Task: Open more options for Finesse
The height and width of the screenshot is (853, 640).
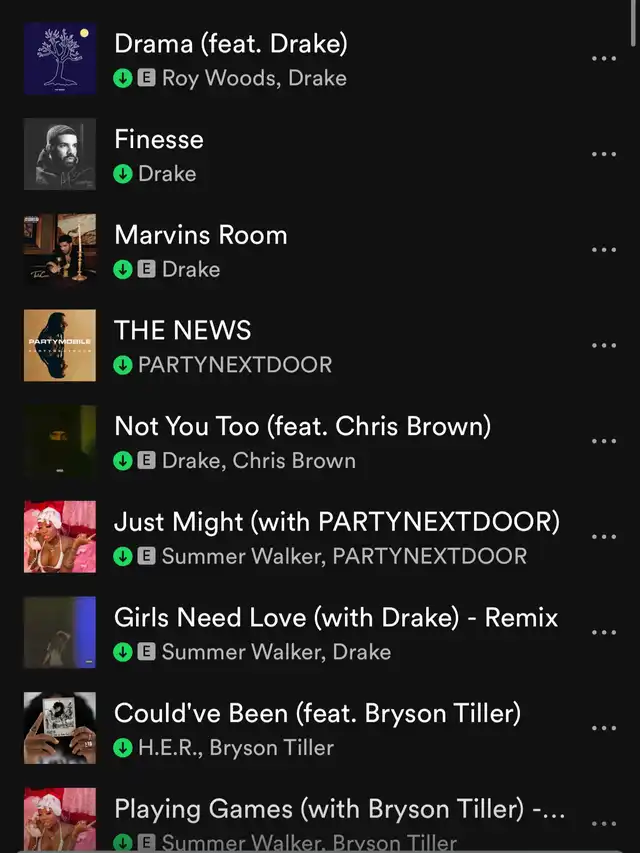Action: 604,154
